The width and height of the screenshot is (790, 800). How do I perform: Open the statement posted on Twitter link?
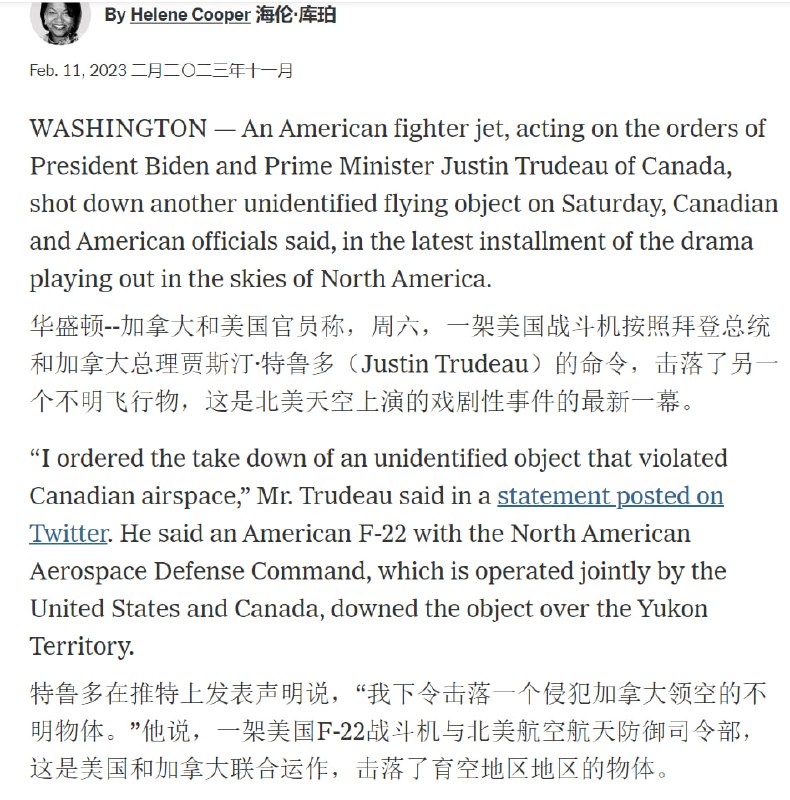point(609,497)
